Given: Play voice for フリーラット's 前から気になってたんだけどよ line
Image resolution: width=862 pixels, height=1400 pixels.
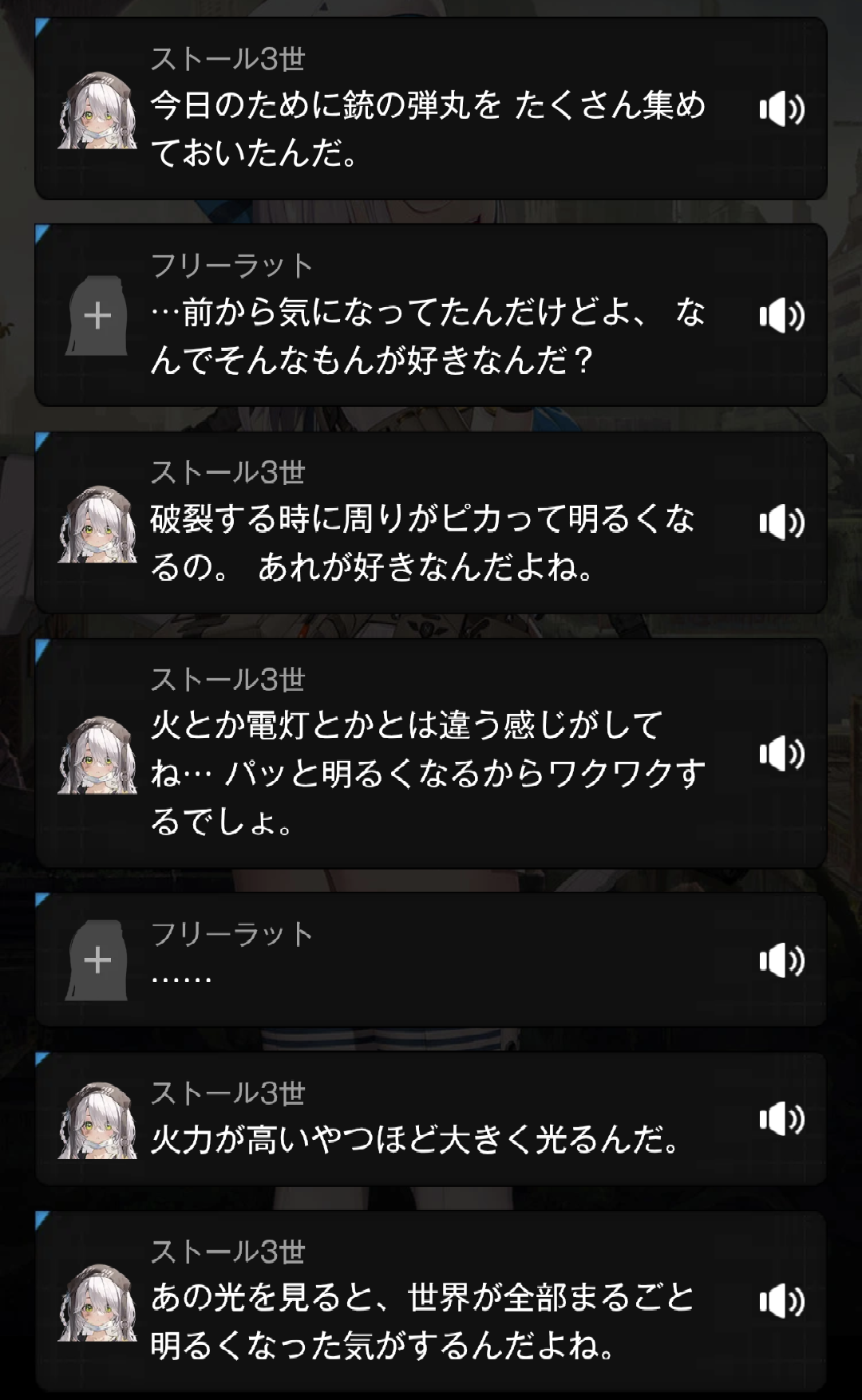Looking at the screenshot, I should tap(781, 316).
